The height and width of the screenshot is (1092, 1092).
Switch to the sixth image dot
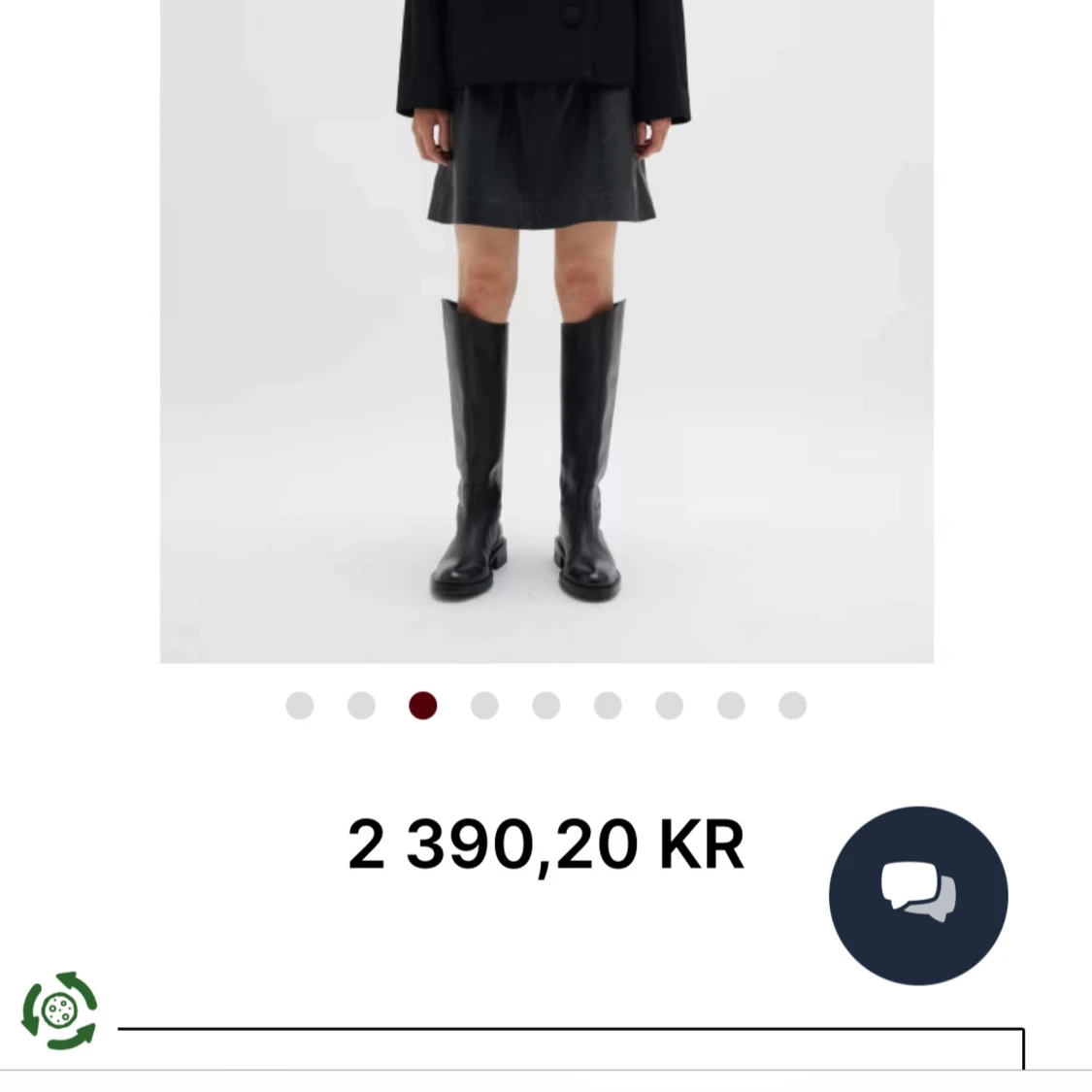pyautogui.click(x=608, y=706)
